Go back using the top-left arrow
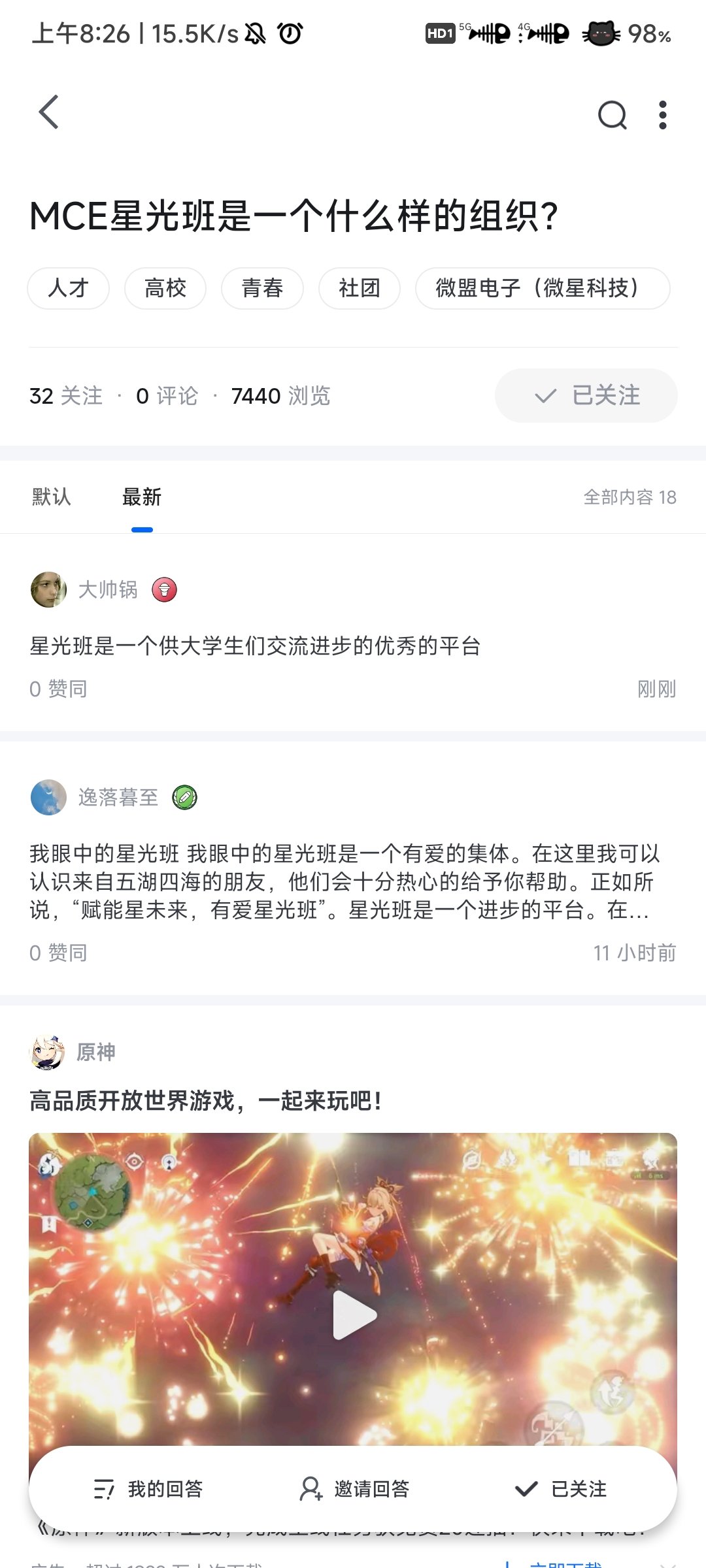The height and width of the screenshot is (1568, 706). pyautogui.click(x=49, y=112)
